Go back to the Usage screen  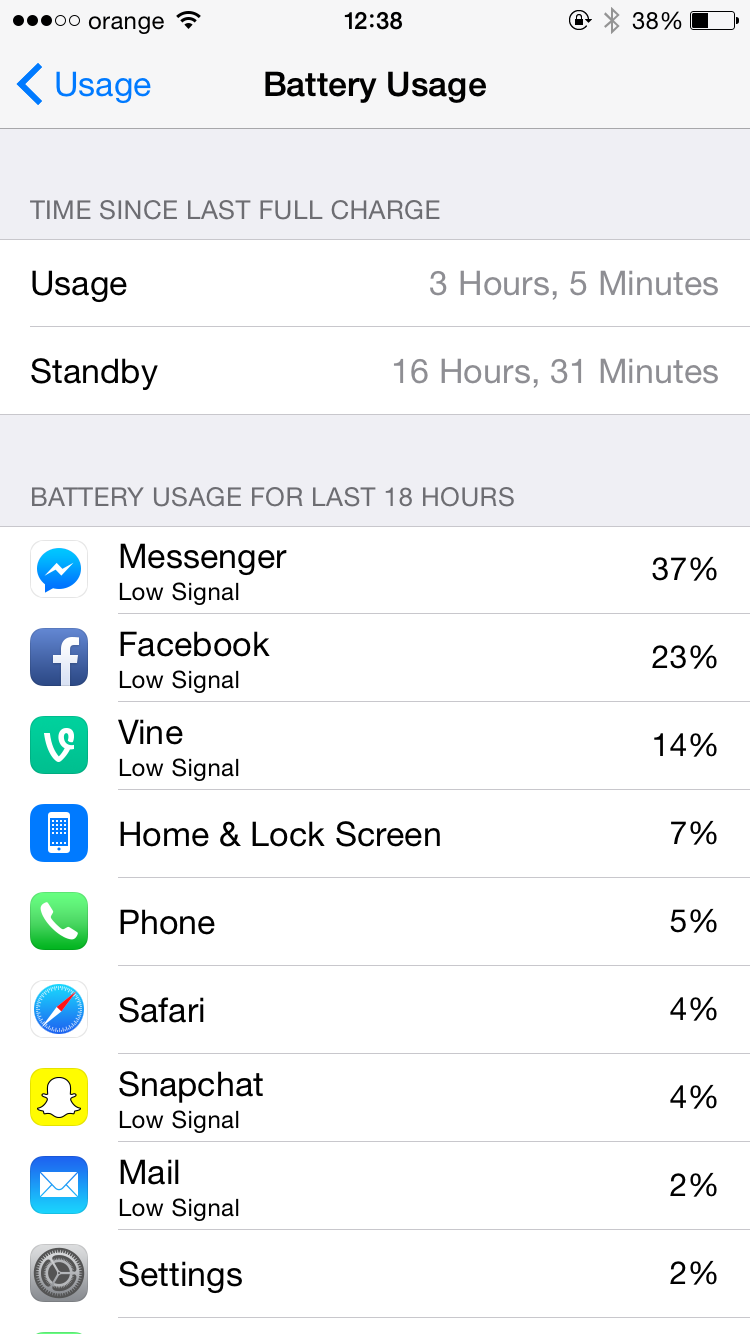[x=84, y=85]
